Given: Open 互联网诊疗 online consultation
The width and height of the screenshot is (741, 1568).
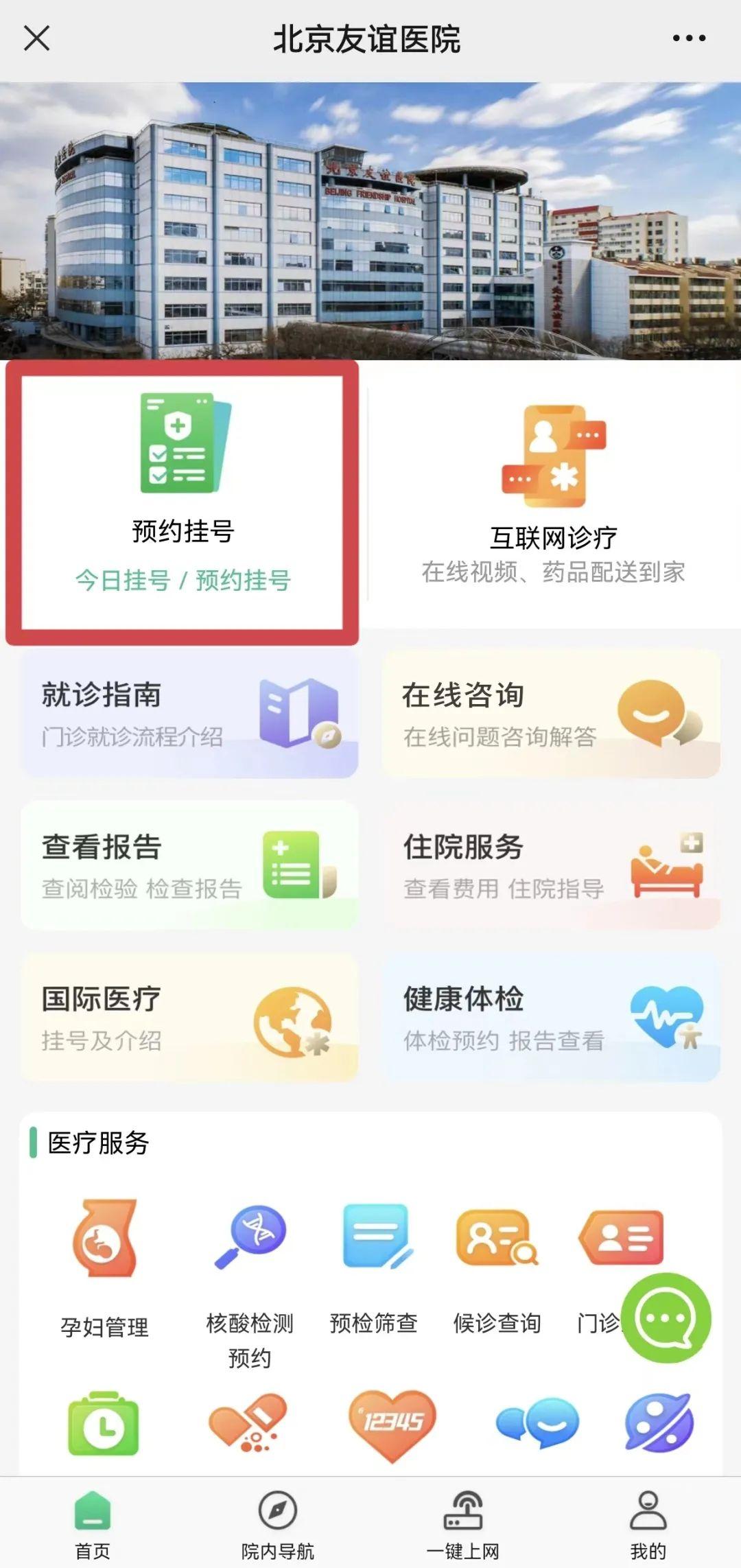Looking at the screenshot, I should tap(553, 495).
